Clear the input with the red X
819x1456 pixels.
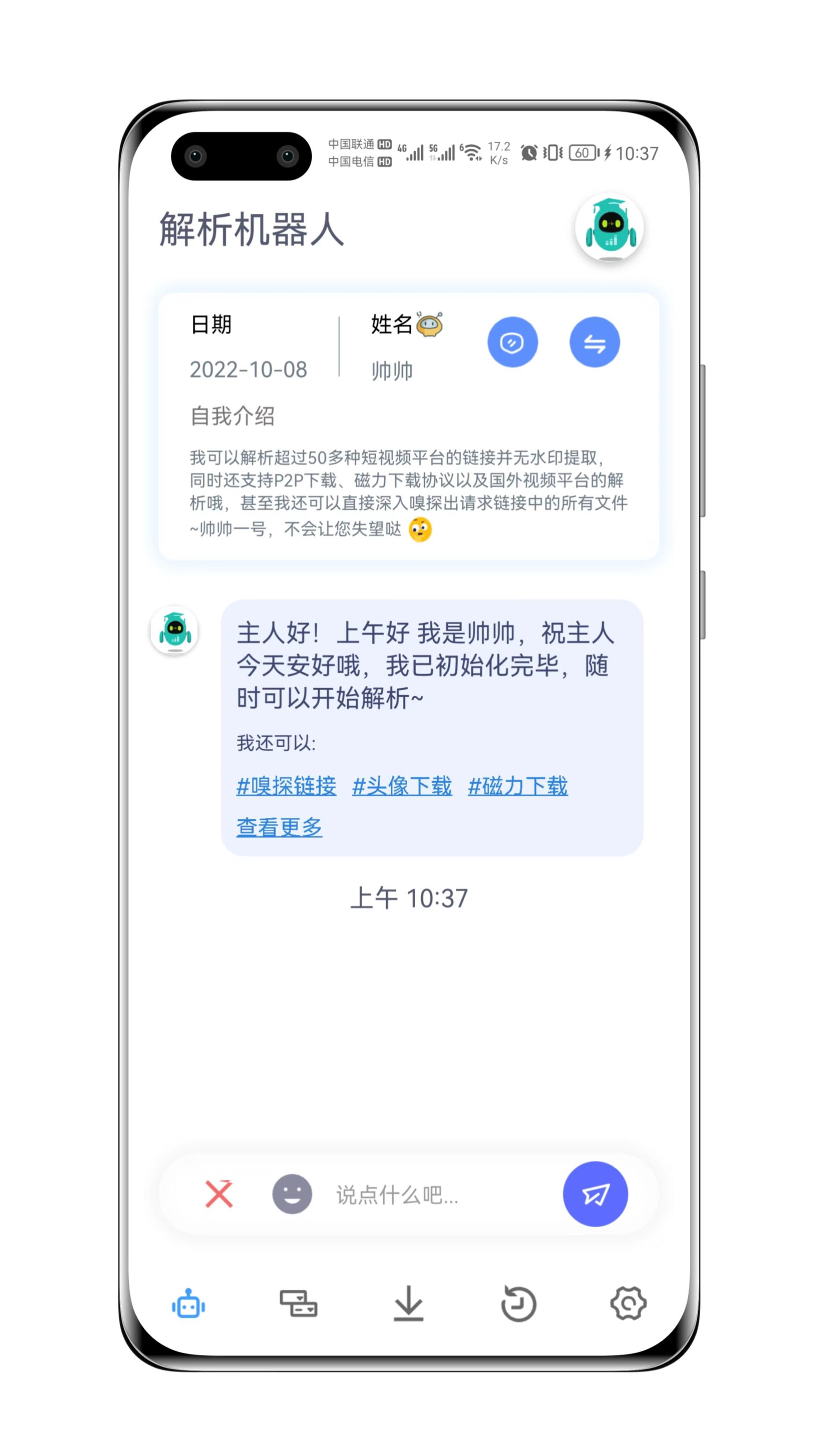[219, 1194]
